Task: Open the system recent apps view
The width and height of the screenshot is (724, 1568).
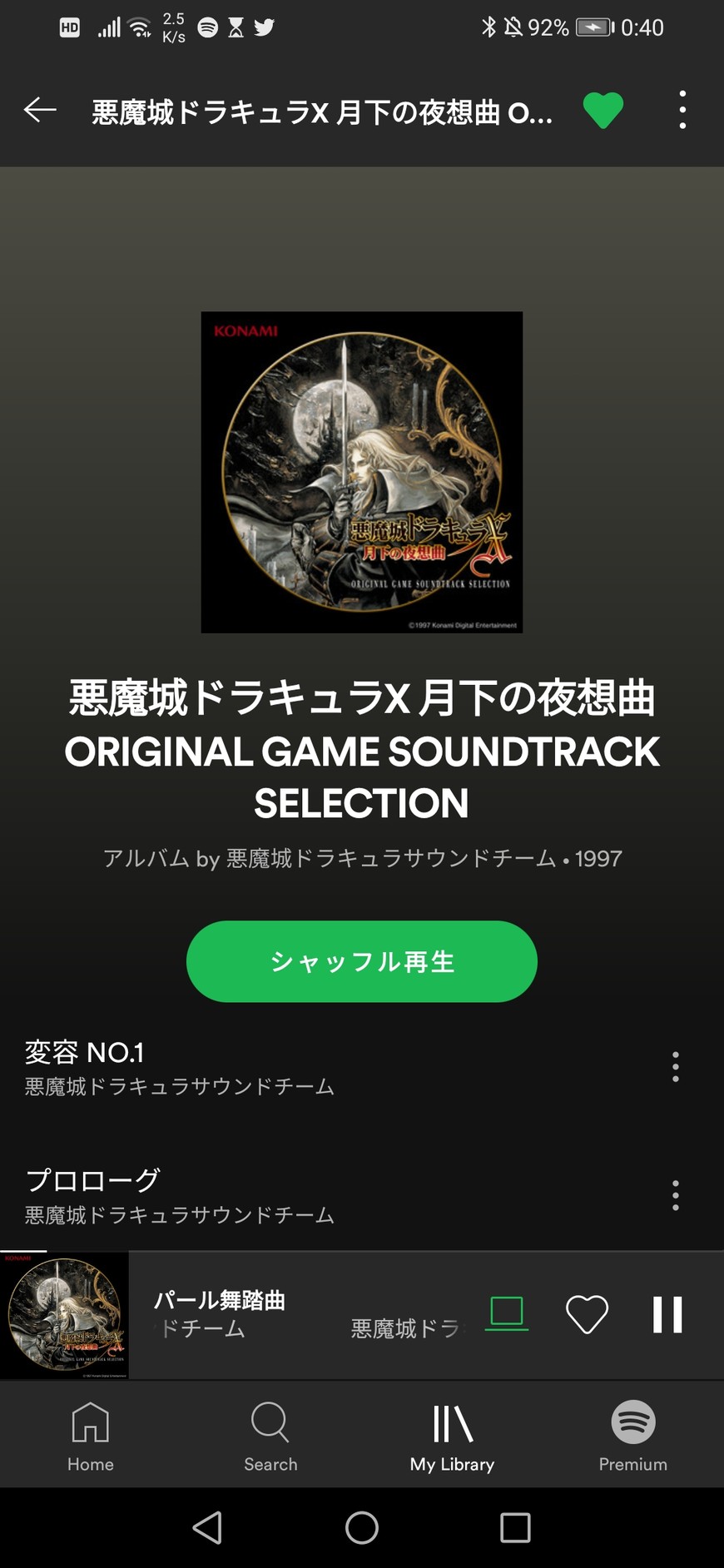Action: pyautogui.click(x=515, y=1528)
